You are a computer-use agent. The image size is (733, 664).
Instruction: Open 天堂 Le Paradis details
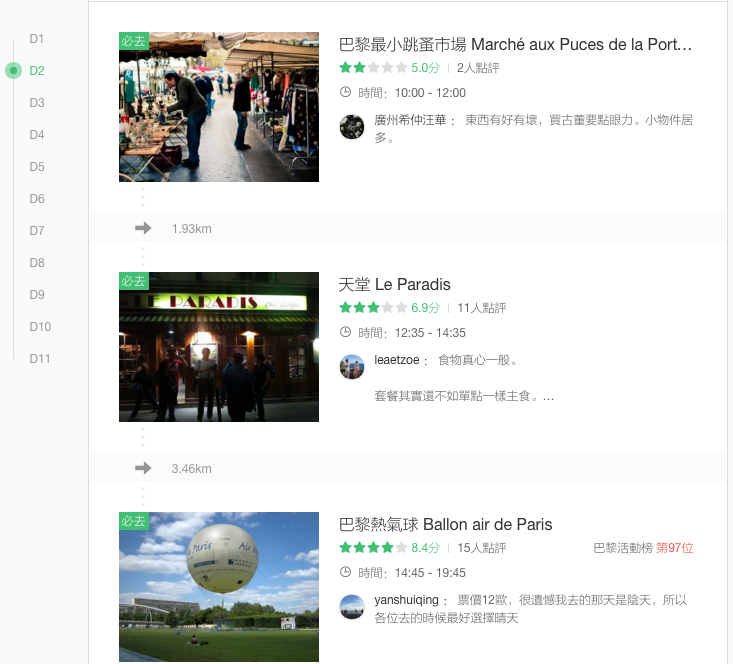pos(395,285)
